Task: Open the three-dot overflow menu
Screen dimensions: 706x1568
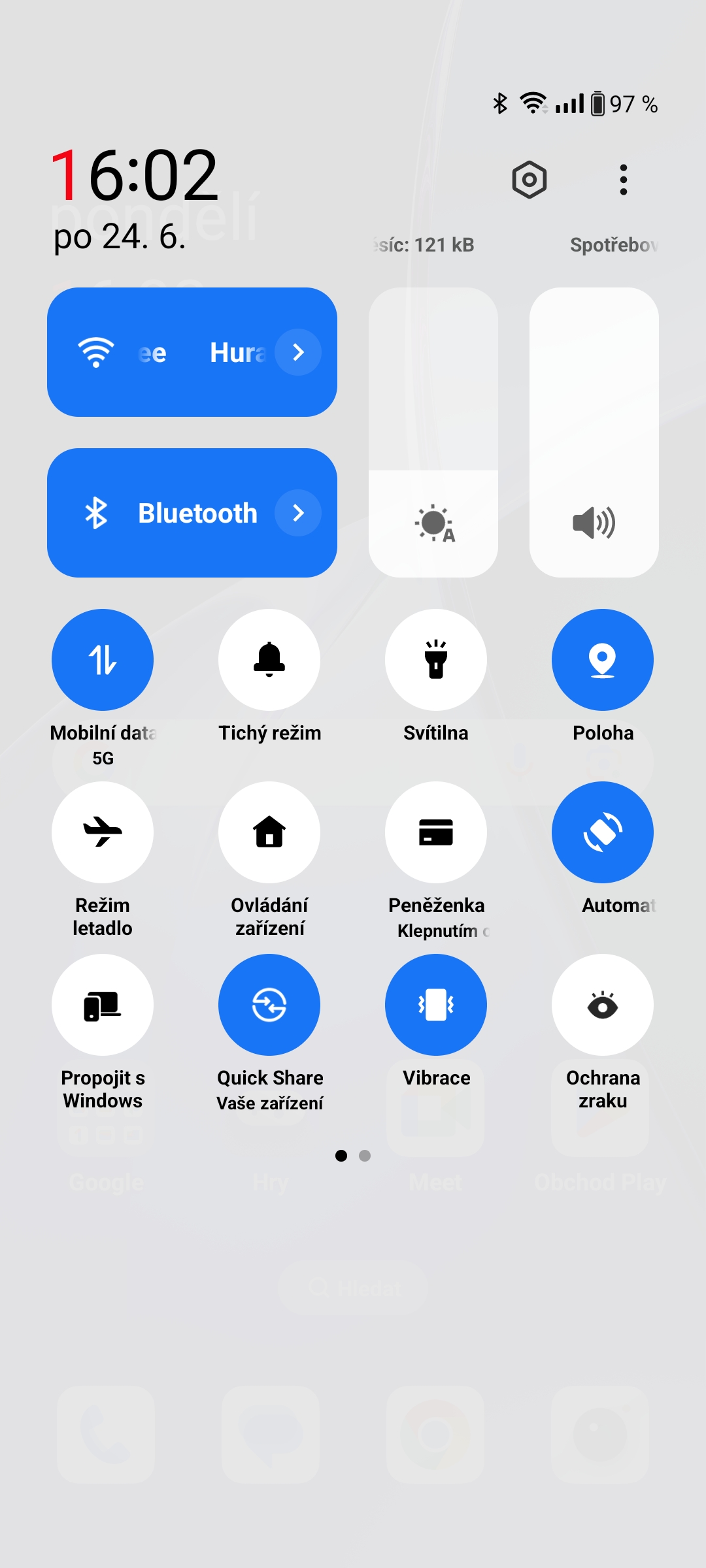Action: pos(623,180)
